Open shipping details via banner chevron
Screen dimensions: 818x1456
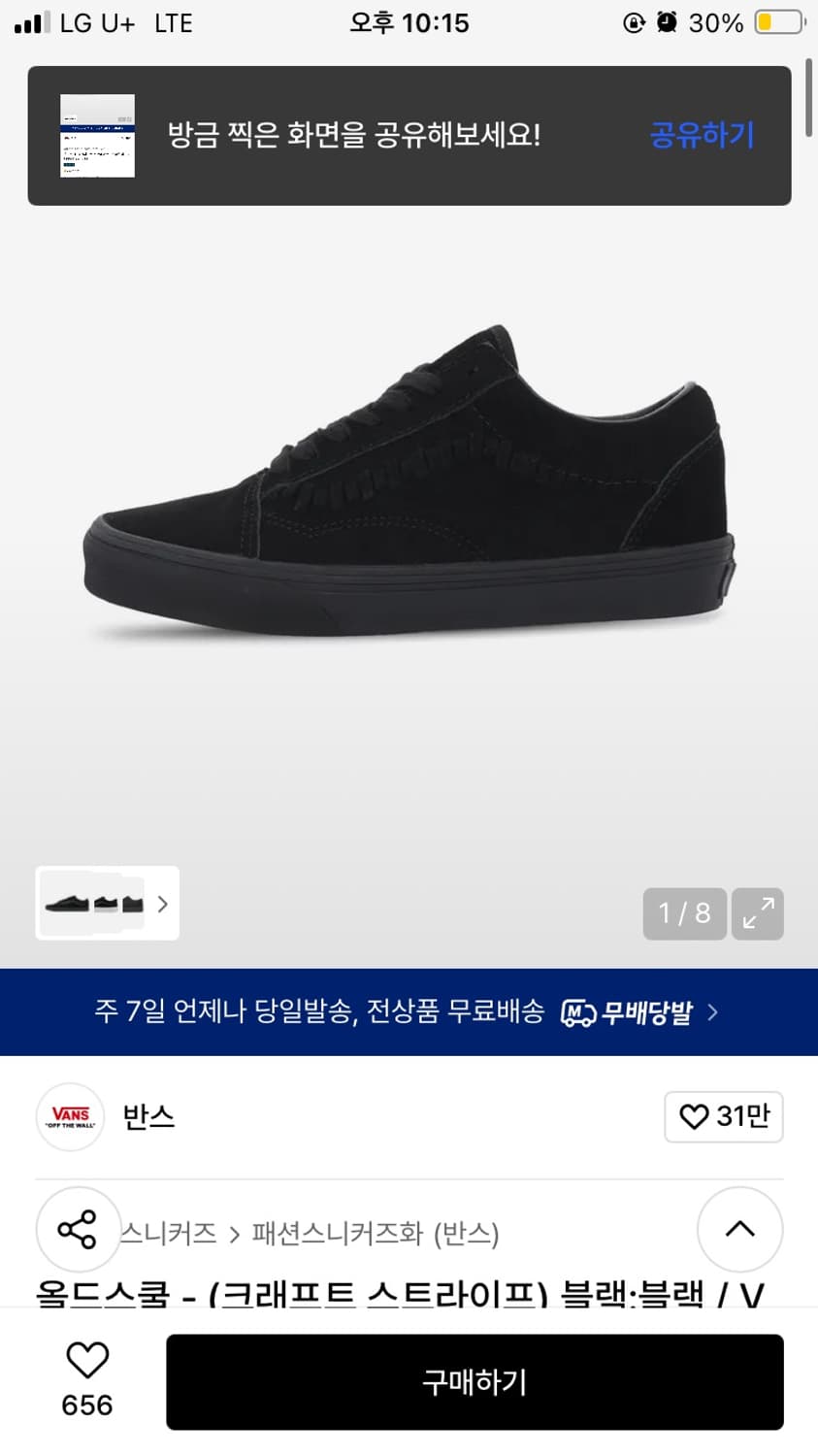click(715, 1012)
